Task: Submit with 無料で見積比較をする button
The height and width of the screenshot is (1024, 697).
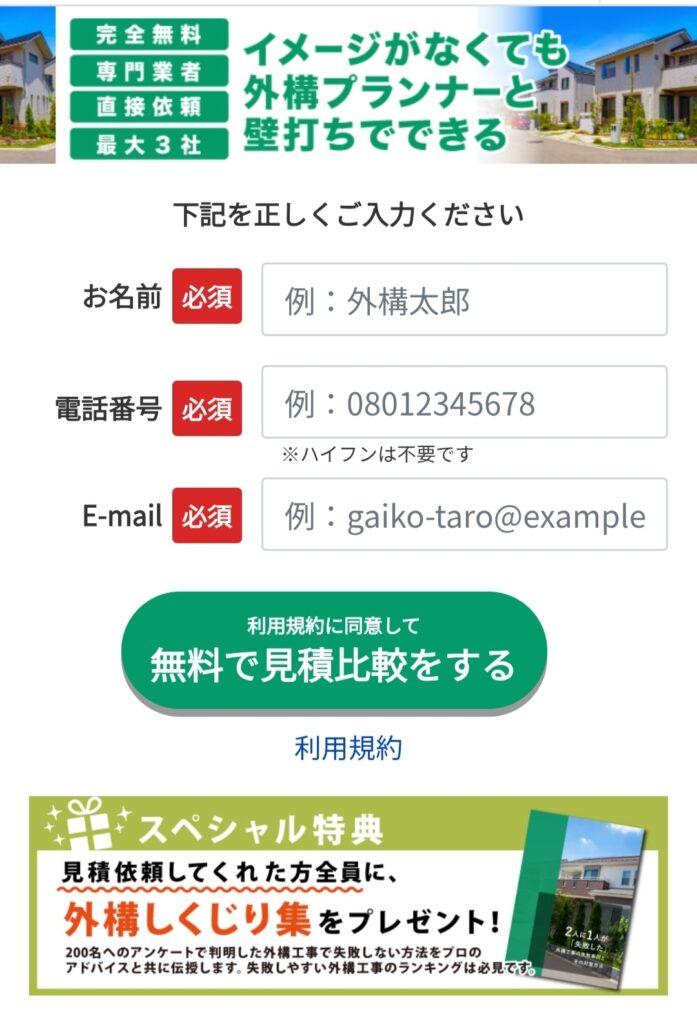Action: click(x=334, y=652)
